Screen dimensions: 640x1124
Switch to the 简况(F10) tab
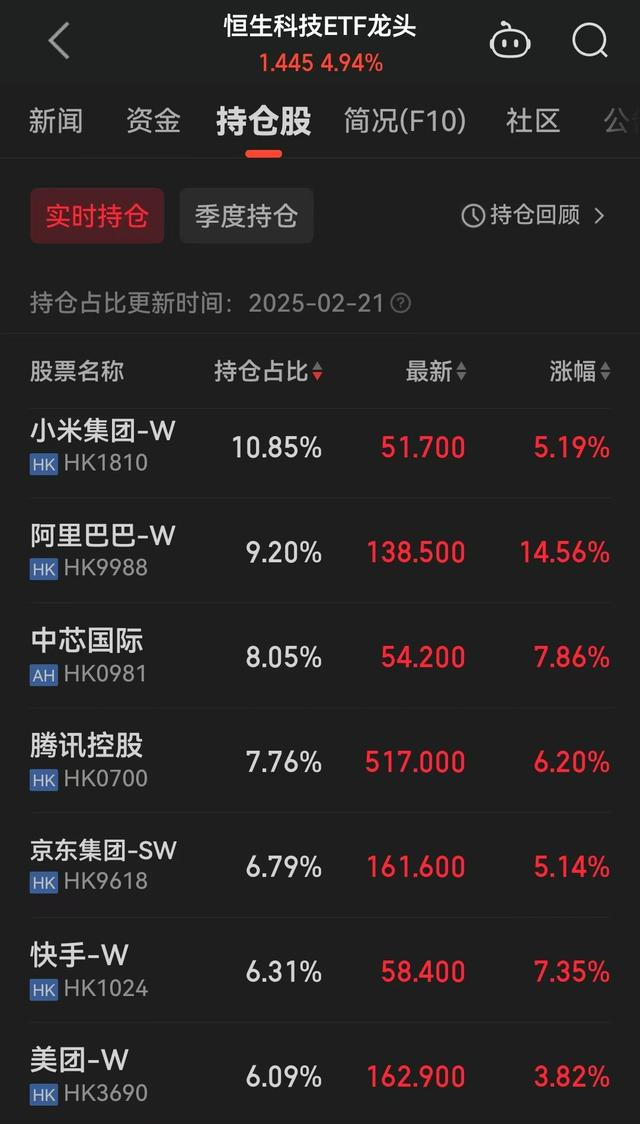405,121
